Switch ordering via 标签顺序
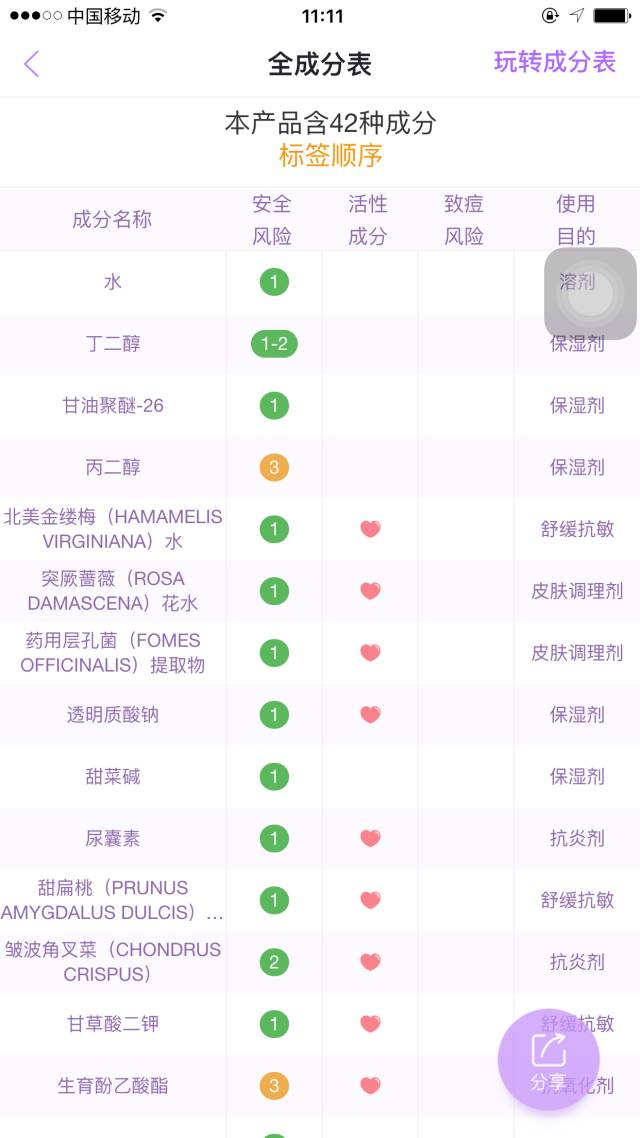 click(330, 156)
